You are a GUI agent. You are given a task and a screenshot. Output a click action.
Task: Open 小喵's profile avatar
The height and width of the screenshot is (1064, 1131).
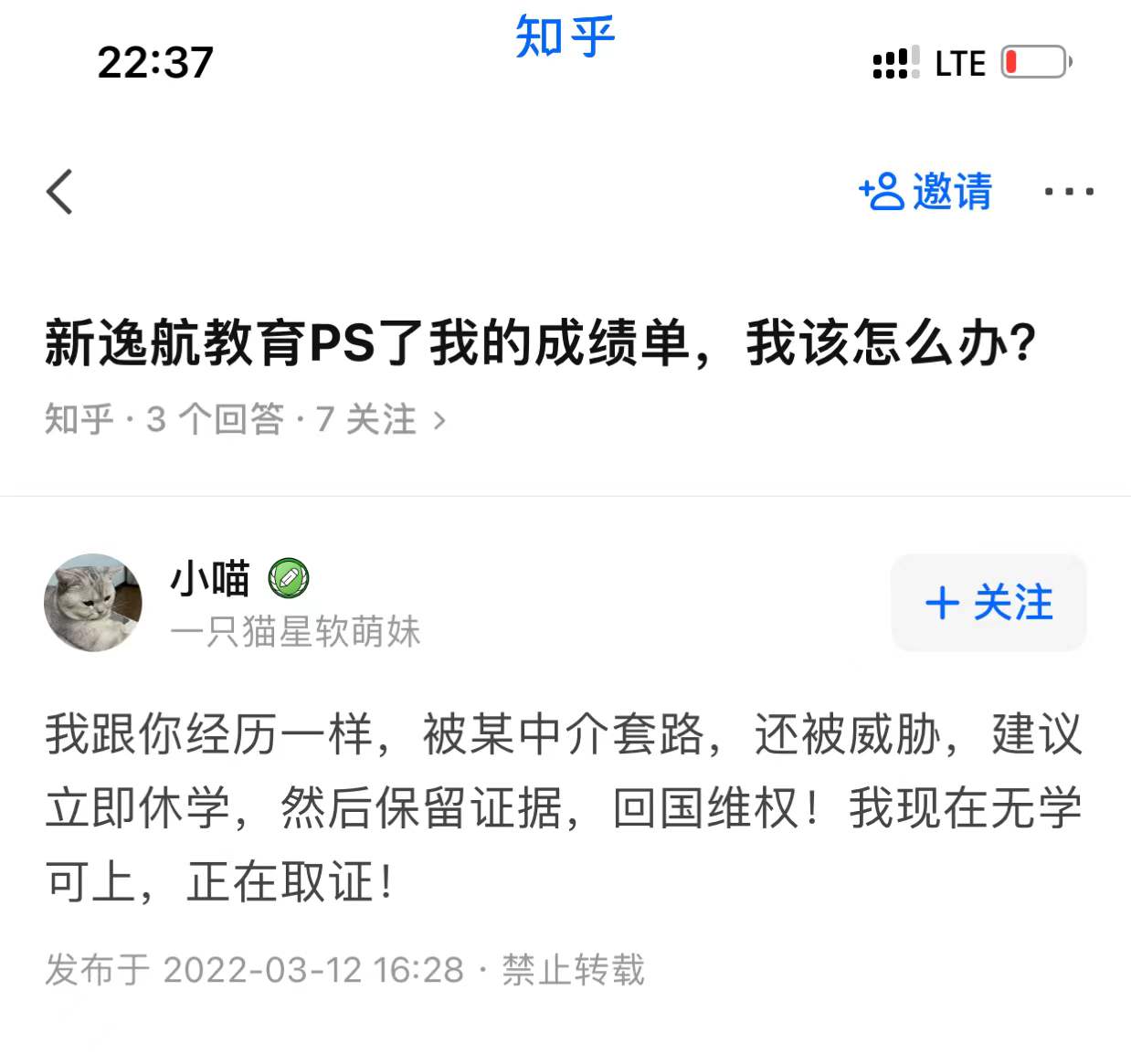(x=93, y=603)
